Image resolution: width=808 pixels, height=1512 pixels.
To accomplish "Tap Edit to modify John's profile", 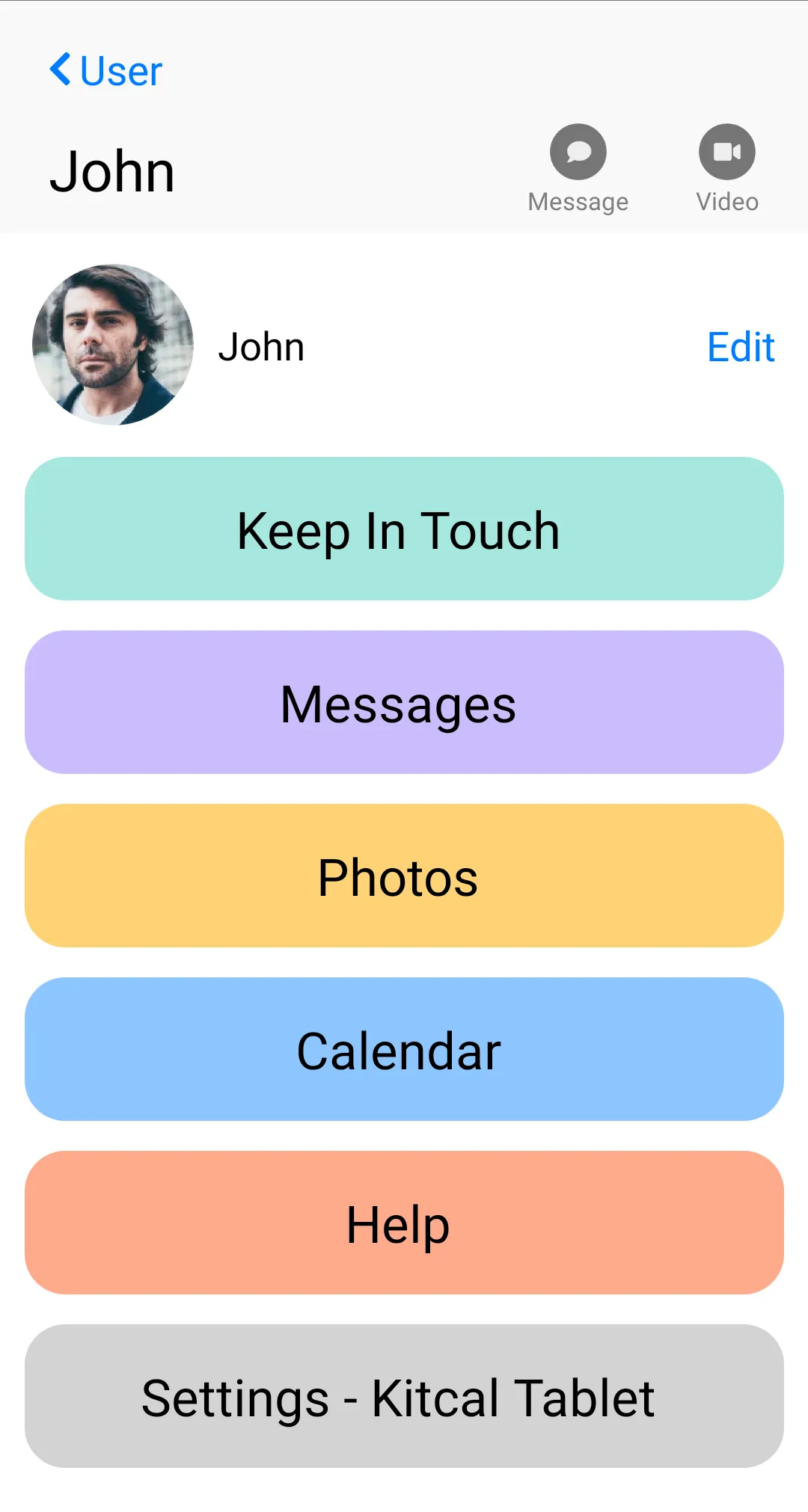I will [x=740, y=347].
